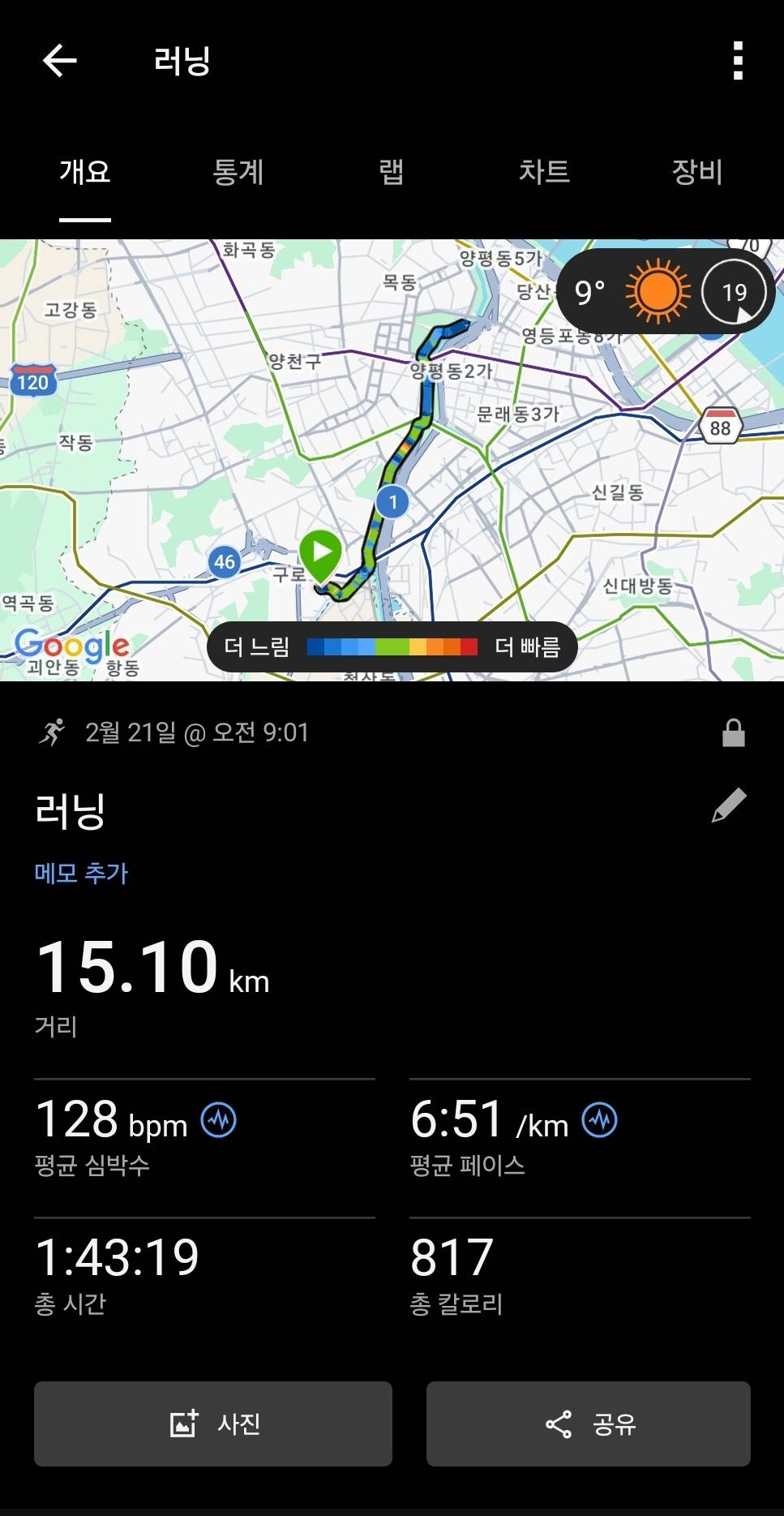784x1516 pixels.
Task: Tap the kilometer marker 1 on the route
Action: [392, 502]
